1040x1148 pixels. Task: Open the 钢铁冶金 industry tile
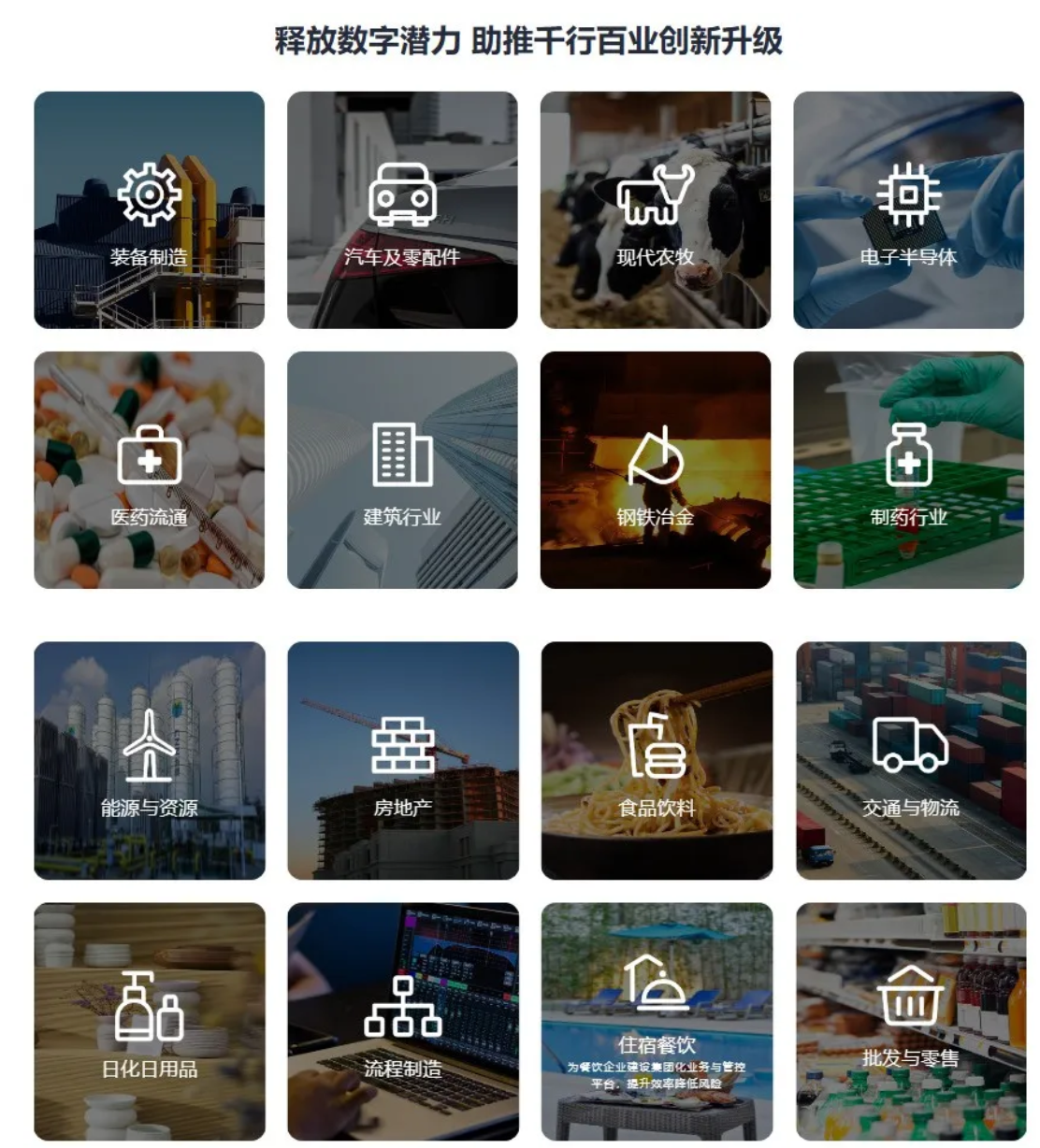tap(656, 470)
